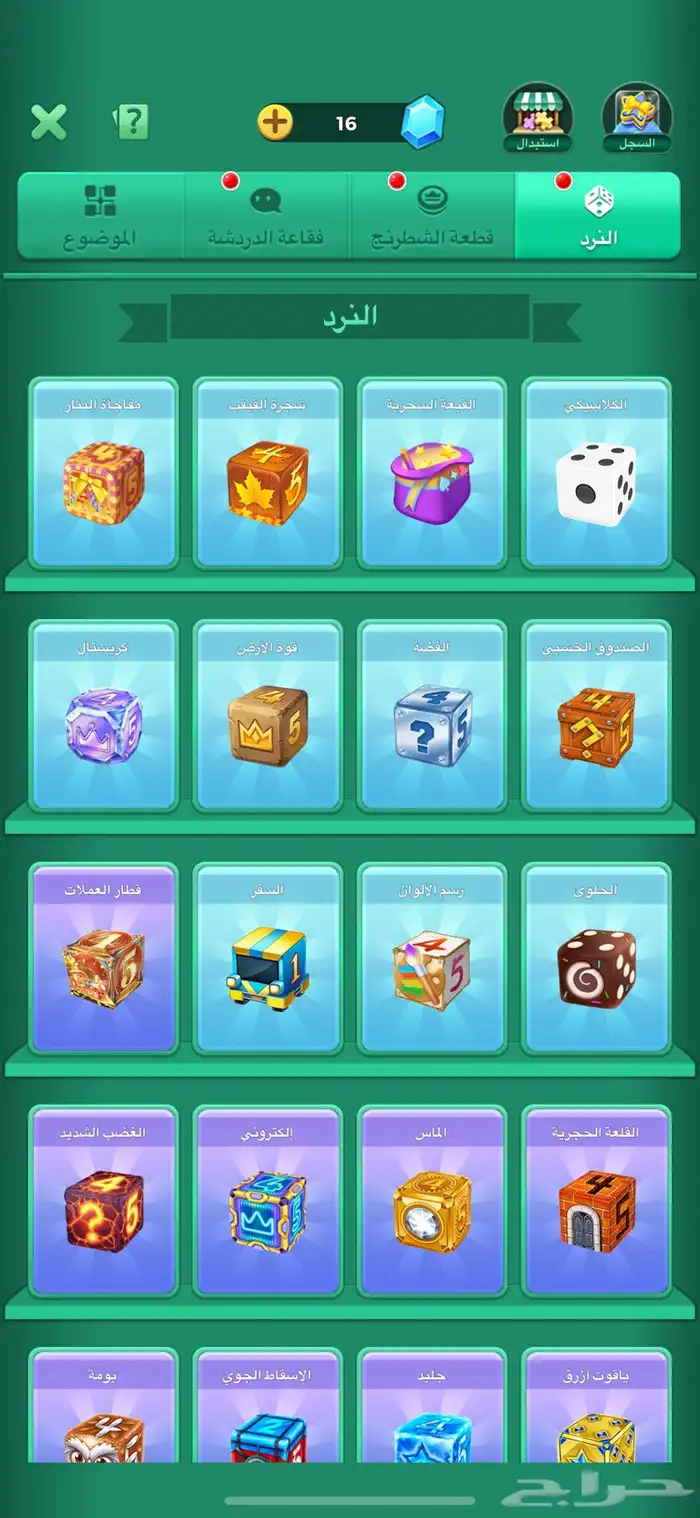Image resolution: width=700 pixels, height=1518 pixels.
Task: Pick the الحلوى candy dice
Action: coord(596,959)
